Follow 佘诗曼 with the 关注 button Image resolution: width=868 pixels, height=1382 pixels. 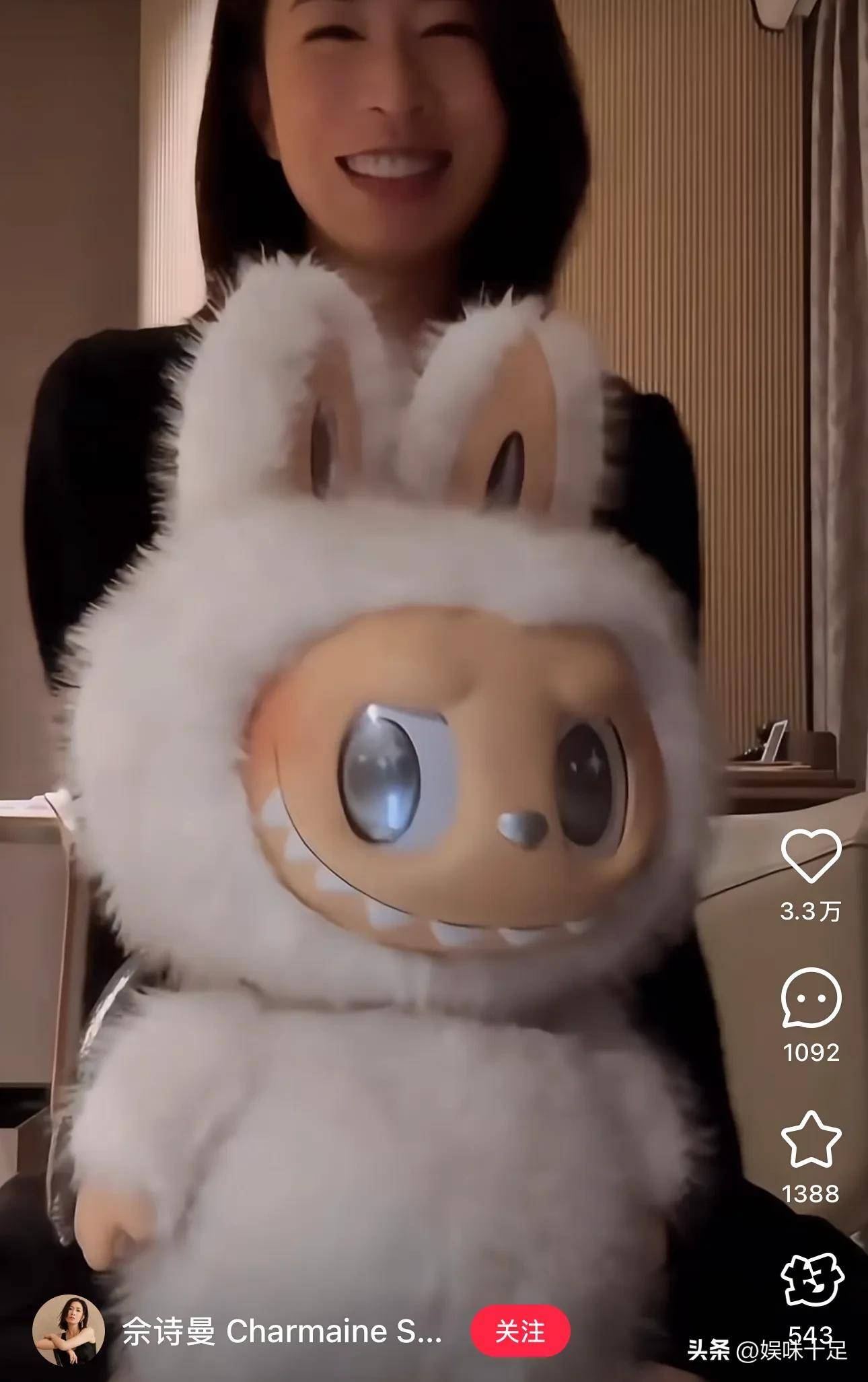point(519,1332)
